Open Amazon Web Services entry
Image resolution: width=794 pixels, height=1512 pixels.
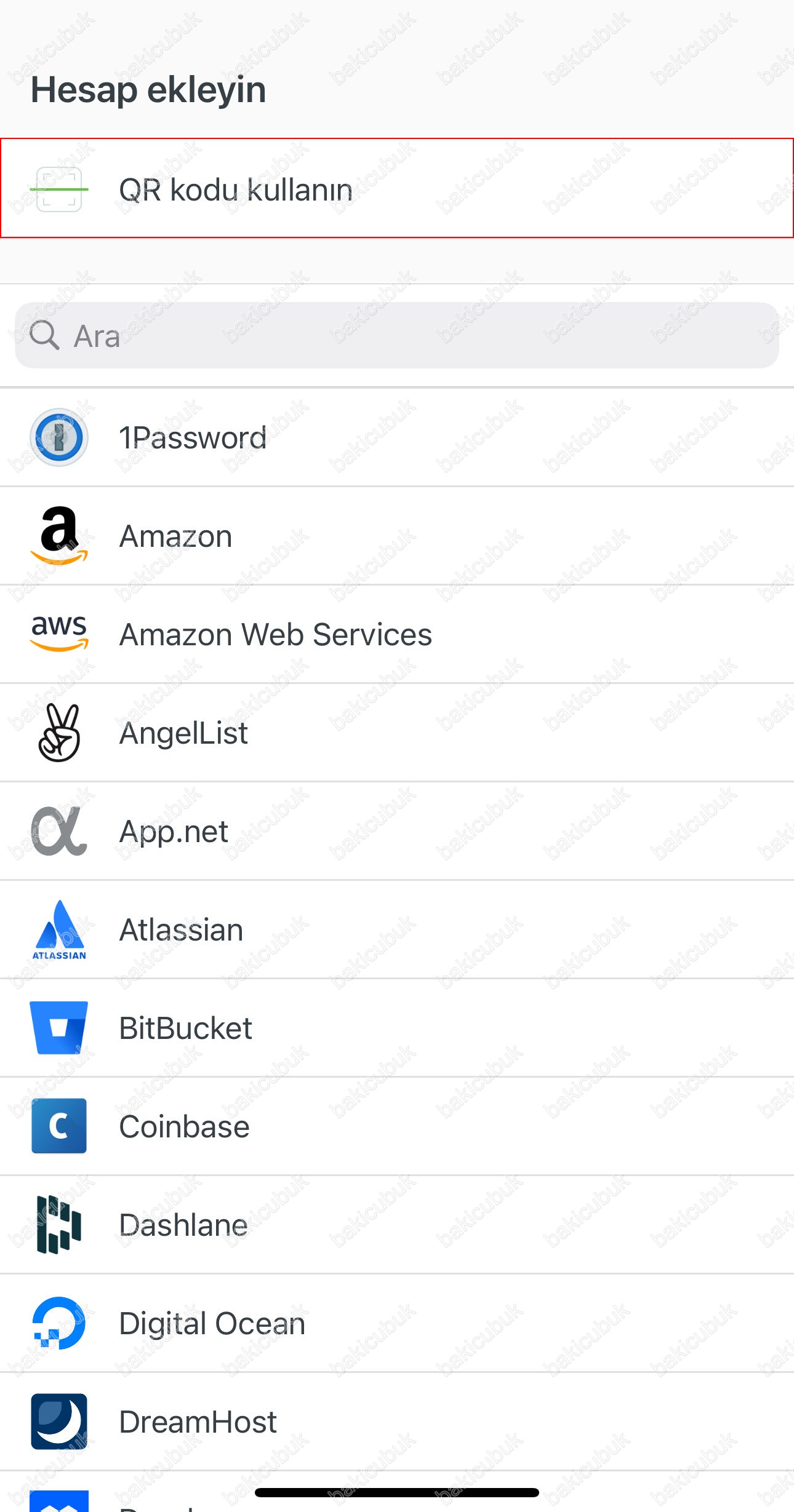[x=397, y=634]
